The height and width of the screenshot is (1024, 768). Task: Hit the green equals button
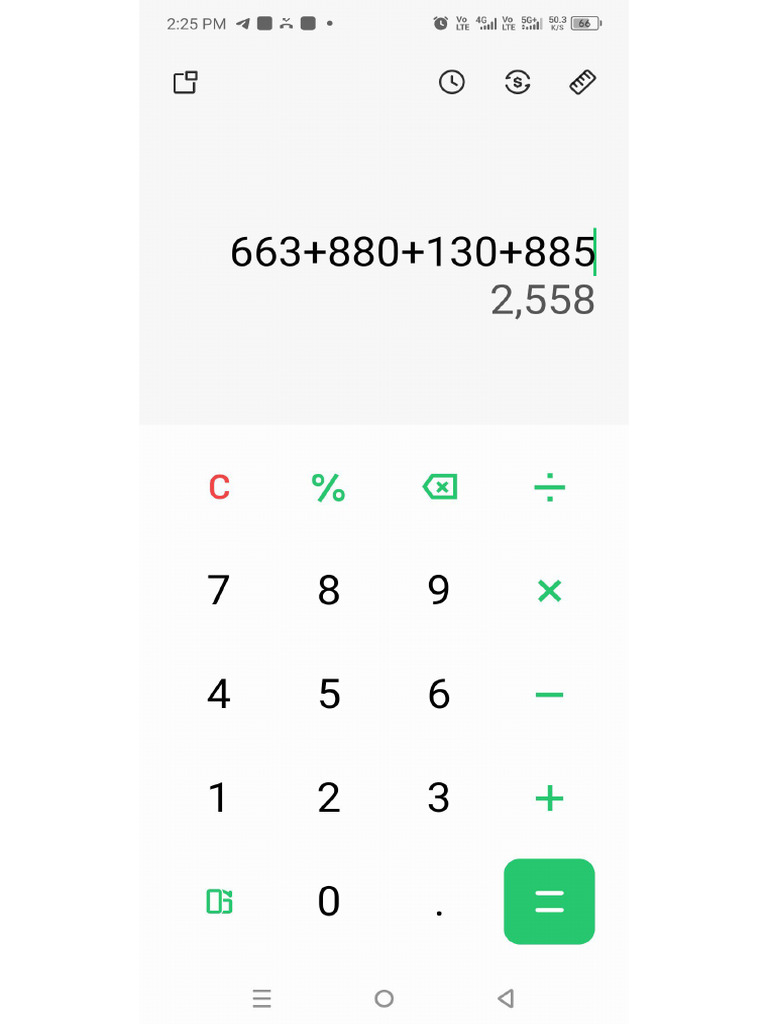click(549, 901)
